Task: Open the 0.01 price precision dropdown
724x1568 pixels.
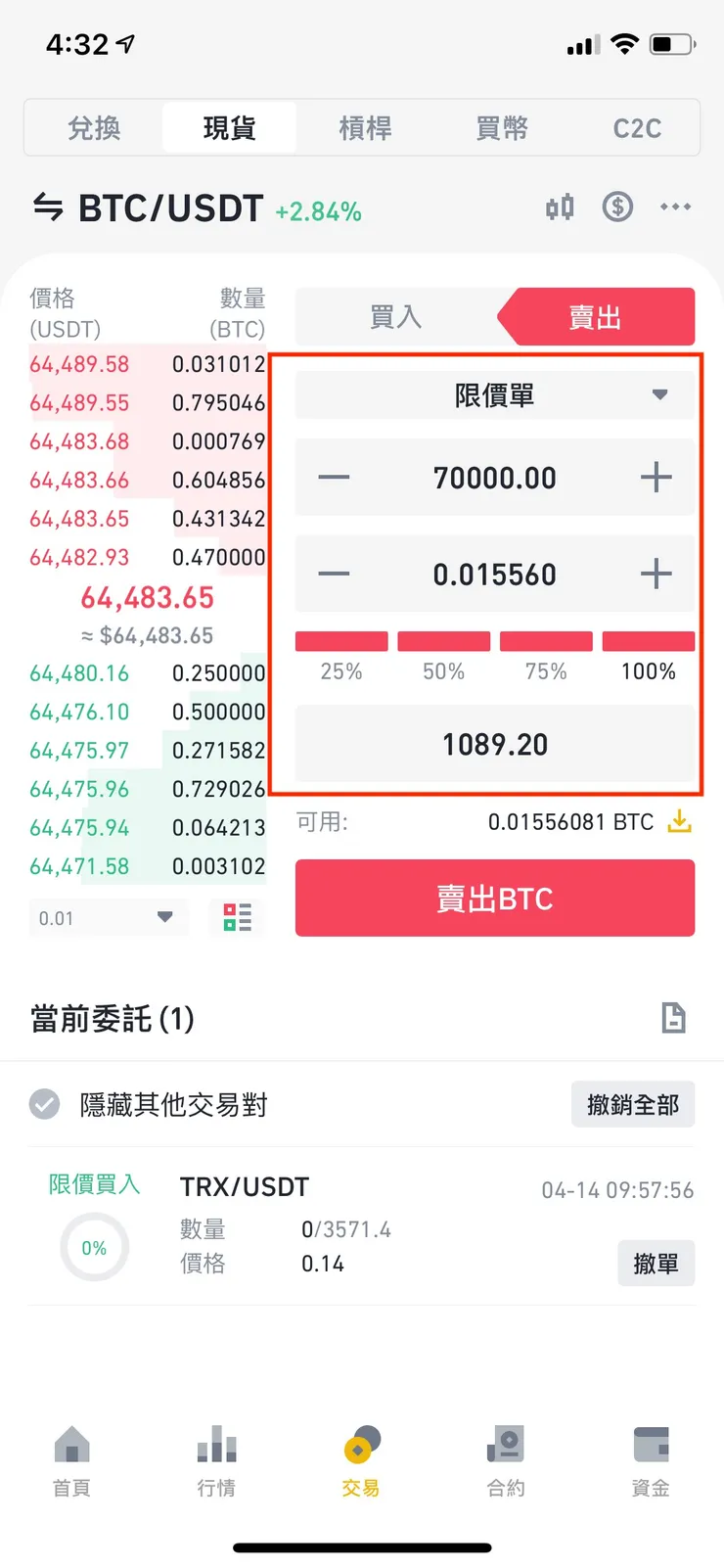Action: click(x=108, y=918)
